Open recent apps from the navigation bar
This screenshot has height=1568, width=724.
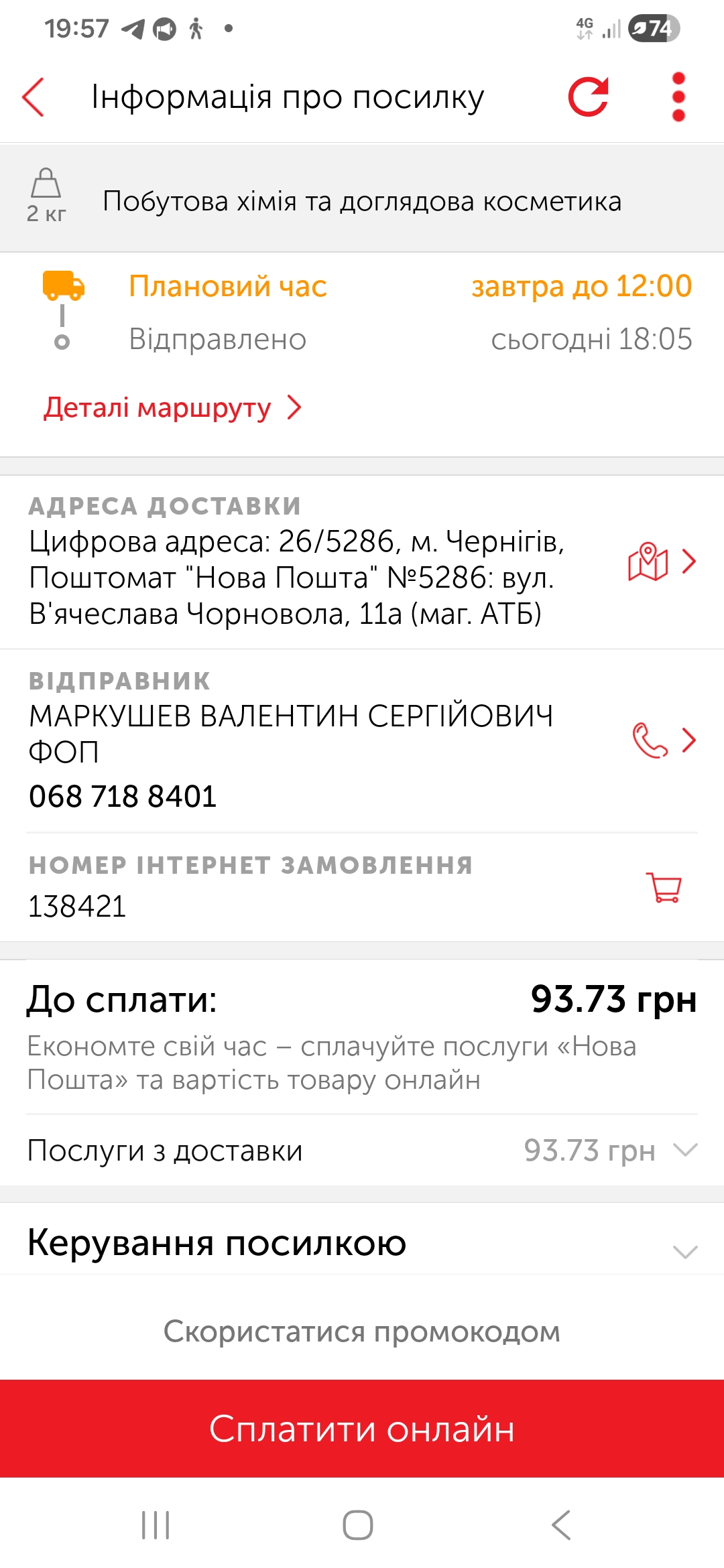click(156, 1525)
